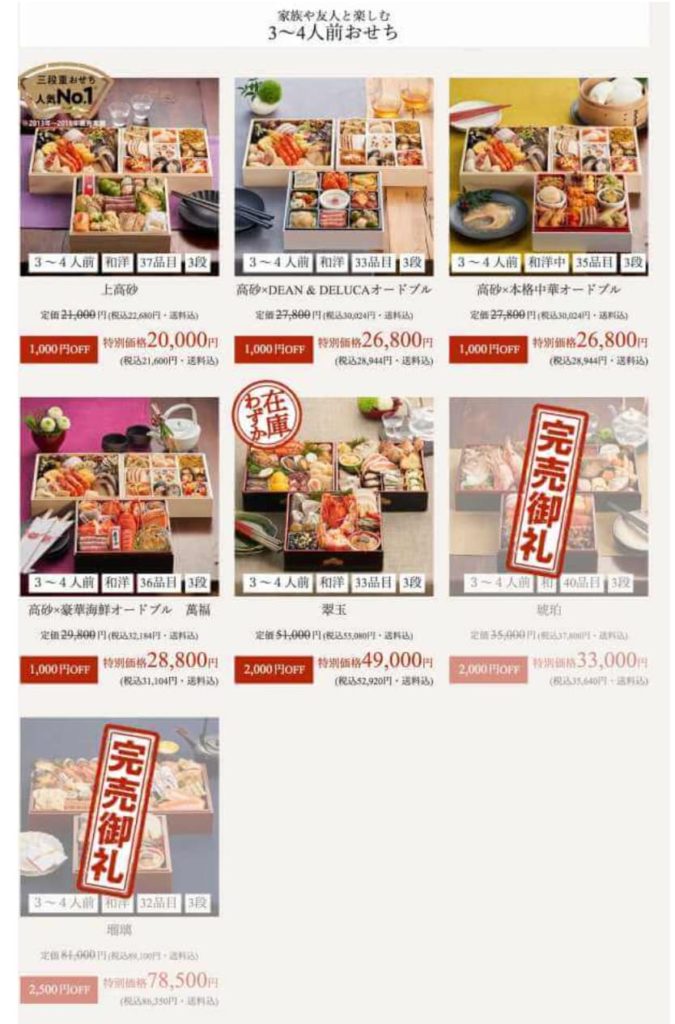View the sold-out 琥珀 osechi
The height and width of the screenshot is (1024, 675).
pos(548,495)
